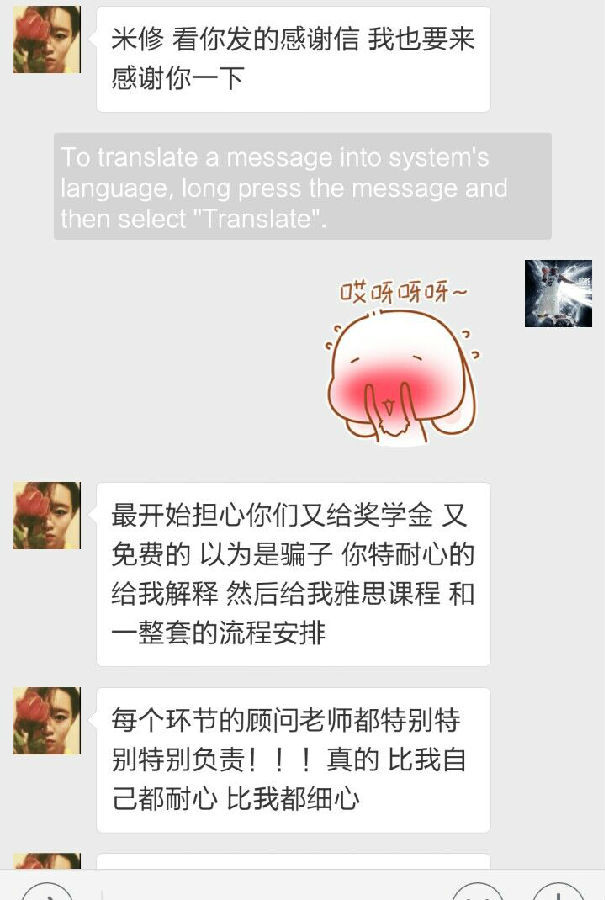Switch to voice input in the chat bar
Image resolution: width=605 pixels, height=900 pixels.
pos(47,892)
